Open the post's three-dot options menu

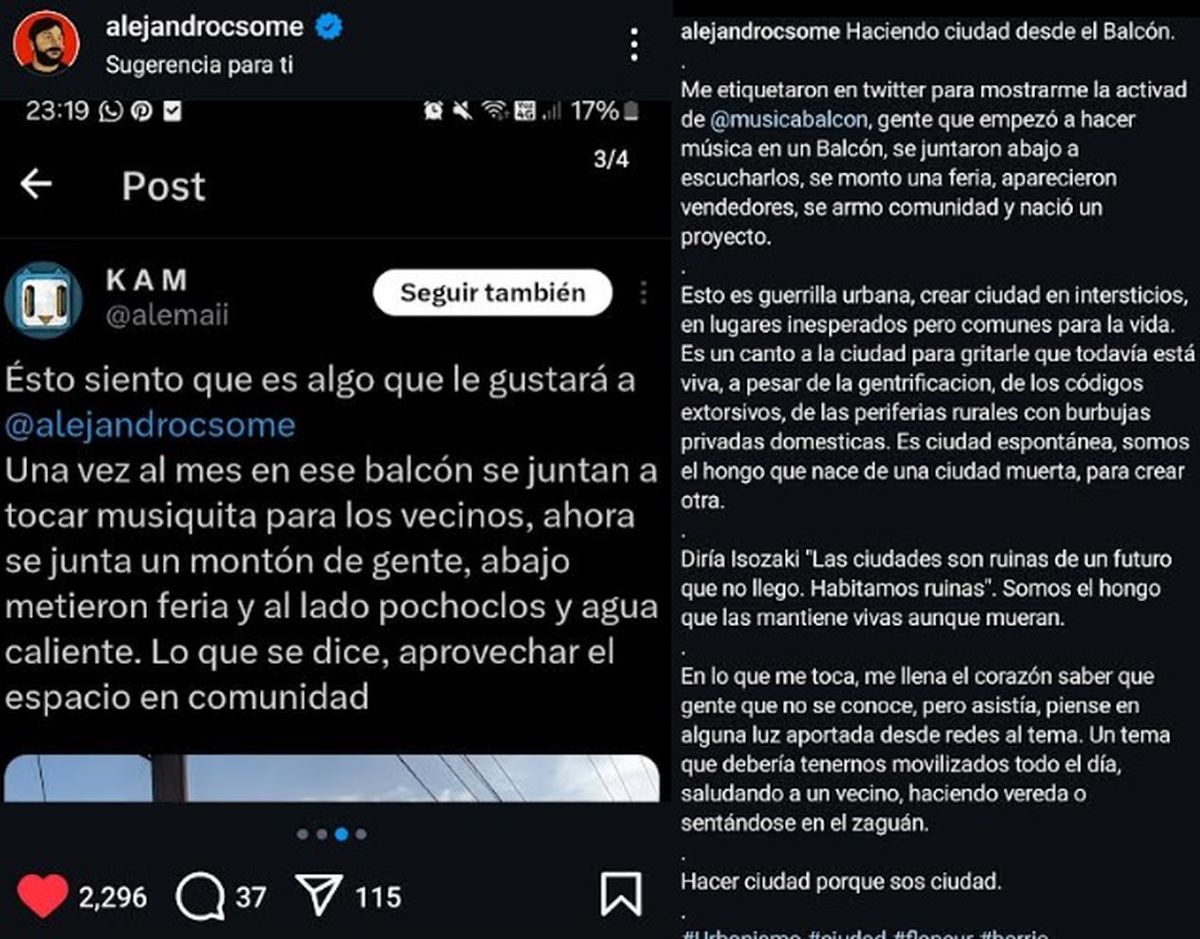634,44
